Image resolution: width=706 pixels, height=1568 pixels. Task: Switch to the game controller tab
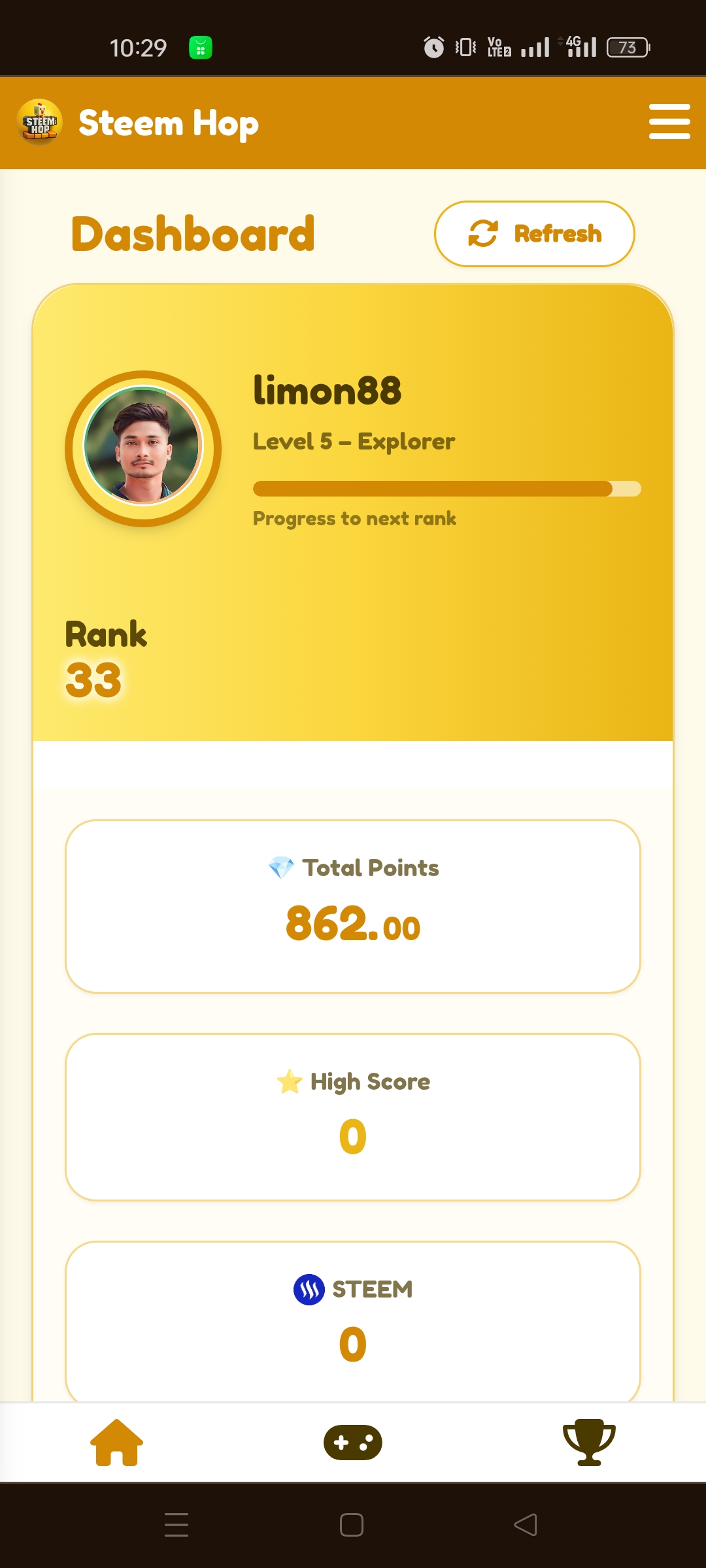[x=353, y=1443]
